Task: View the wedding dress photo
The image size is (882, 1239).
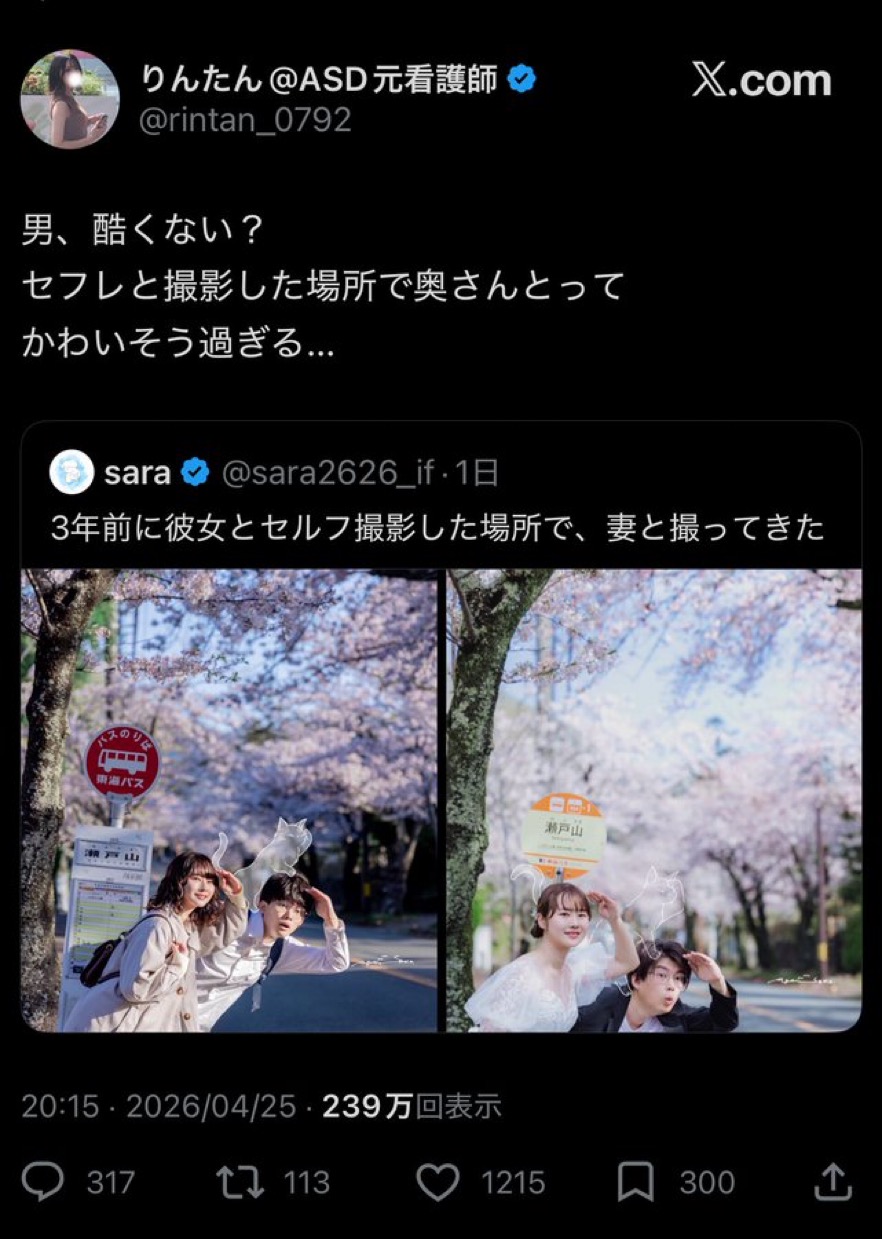Action: 654,800
